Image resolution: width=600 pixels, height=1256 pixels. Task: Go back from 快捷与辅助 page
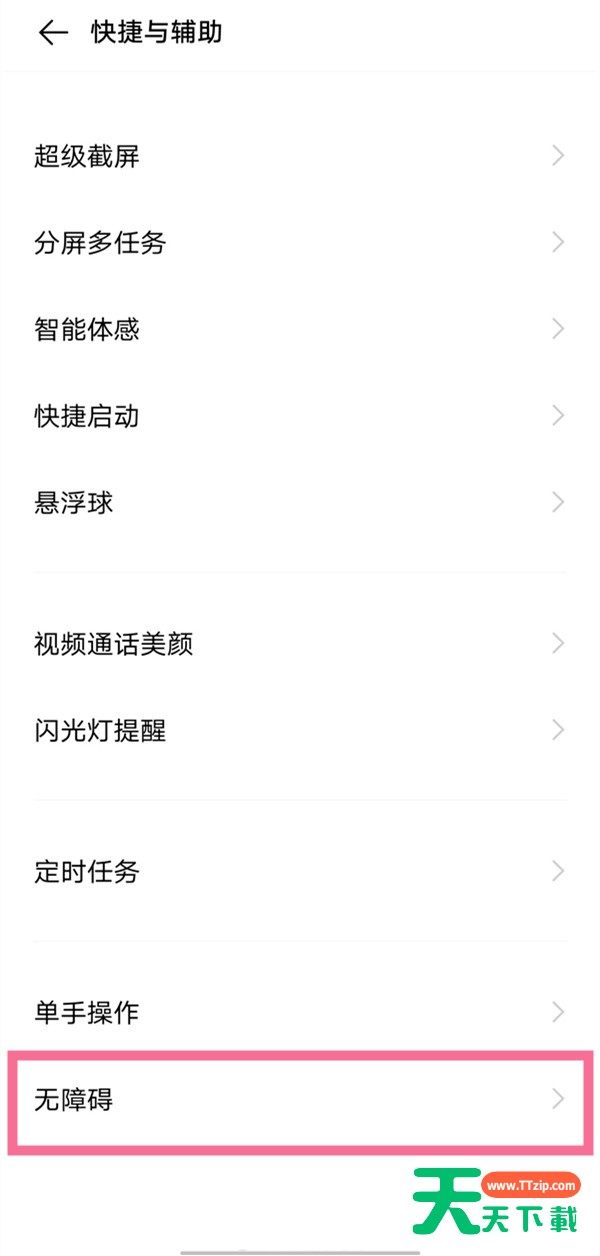pyautogui.click(x=52, y=33)
